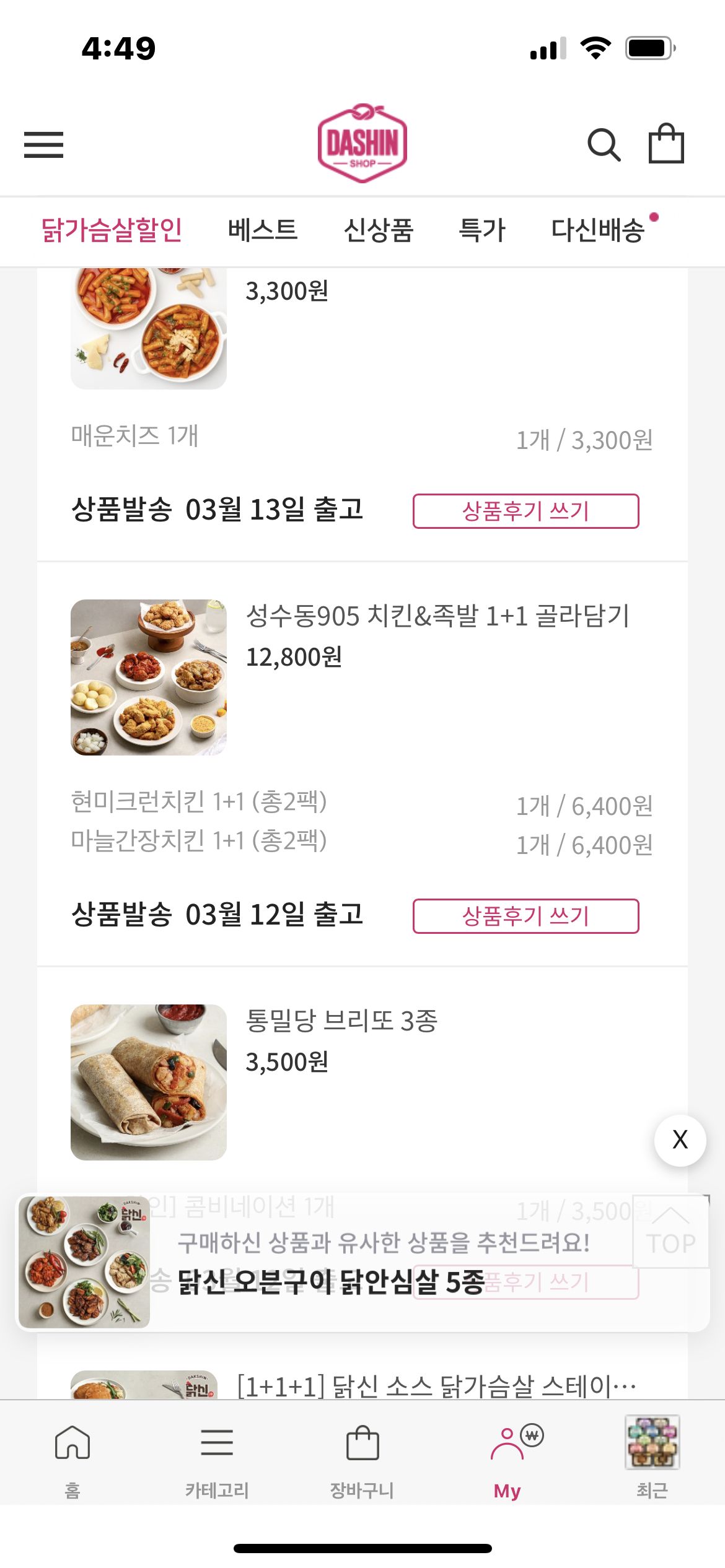Switch to the 특가 tab

pyautogui.click(x=482, y=230)
